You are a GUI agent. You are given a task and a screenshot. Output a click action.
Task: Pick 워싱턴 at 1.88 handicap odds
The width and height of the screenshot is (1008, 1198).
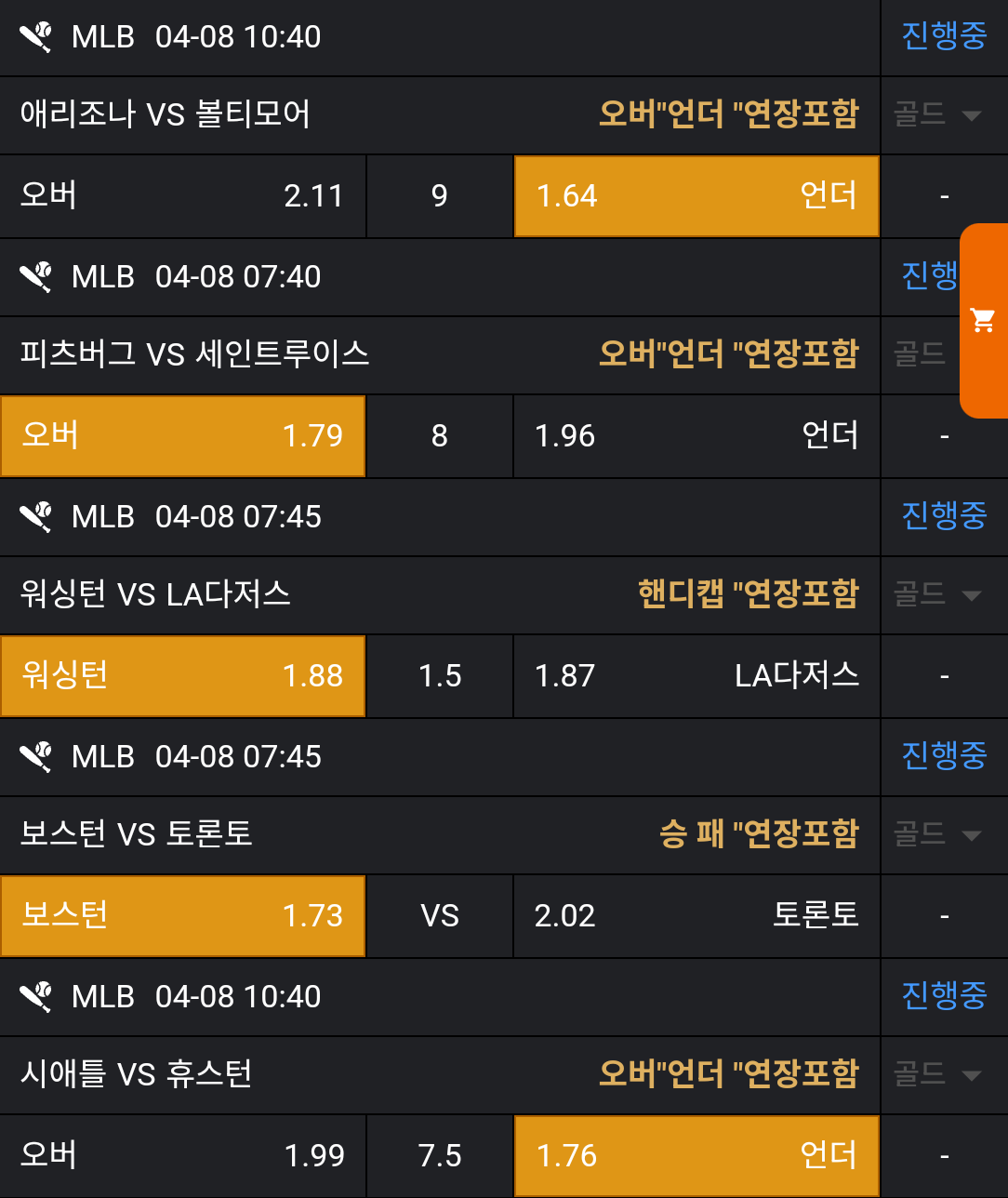[x=182, y=676]
